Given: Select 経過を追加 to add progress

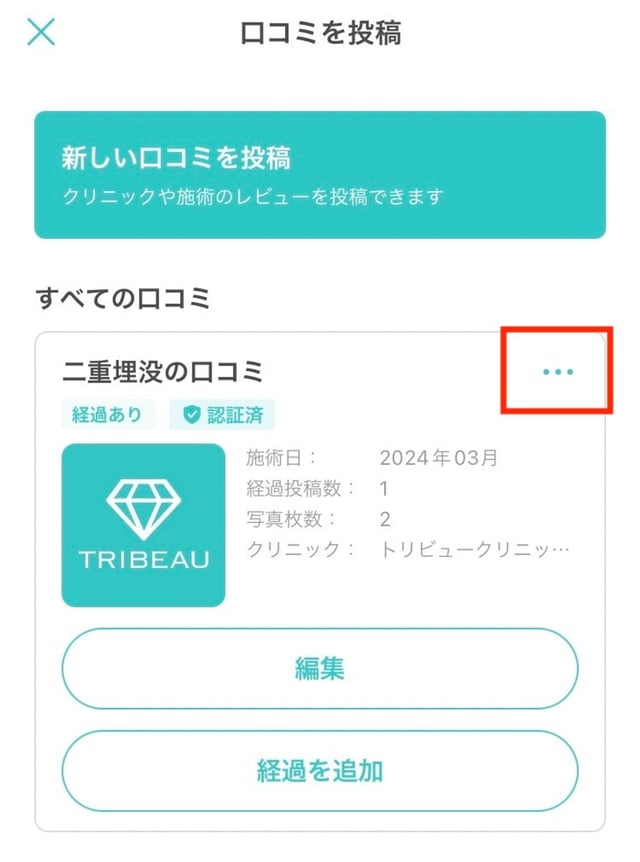Looking at the screenshot, I should pos(320,771).
